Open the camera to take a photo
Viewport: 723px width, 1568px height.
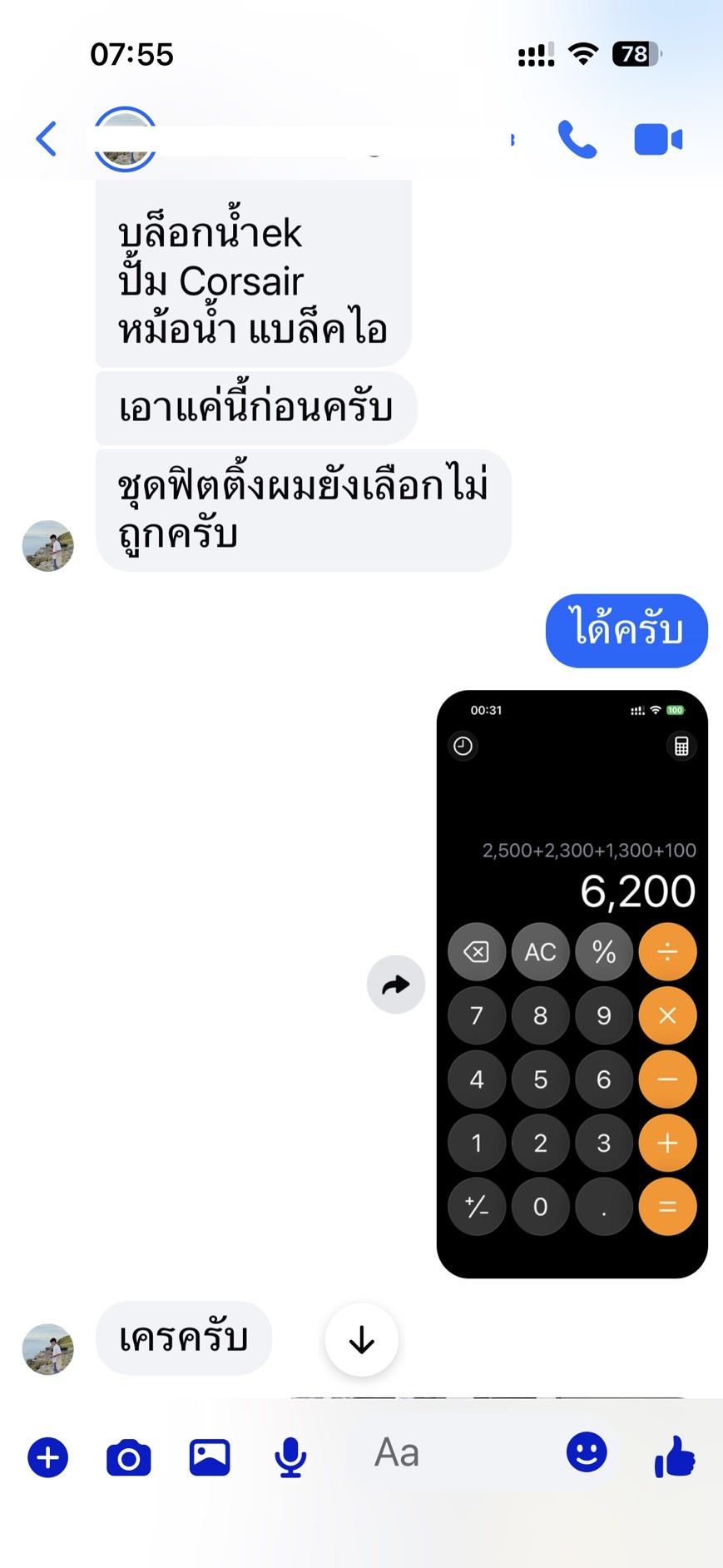click(129, 1457)
